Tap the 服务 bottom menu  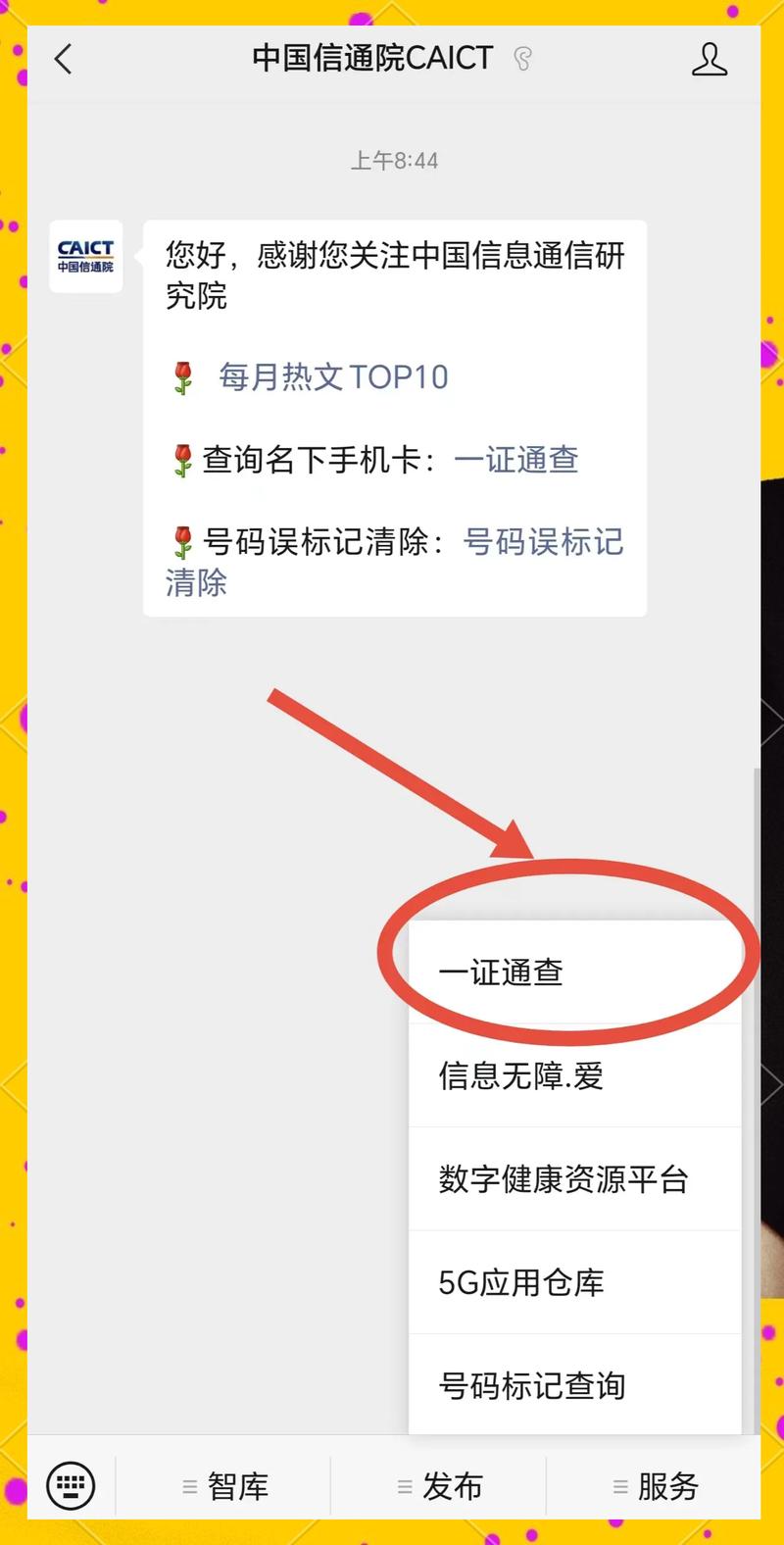coord(655,1486)
